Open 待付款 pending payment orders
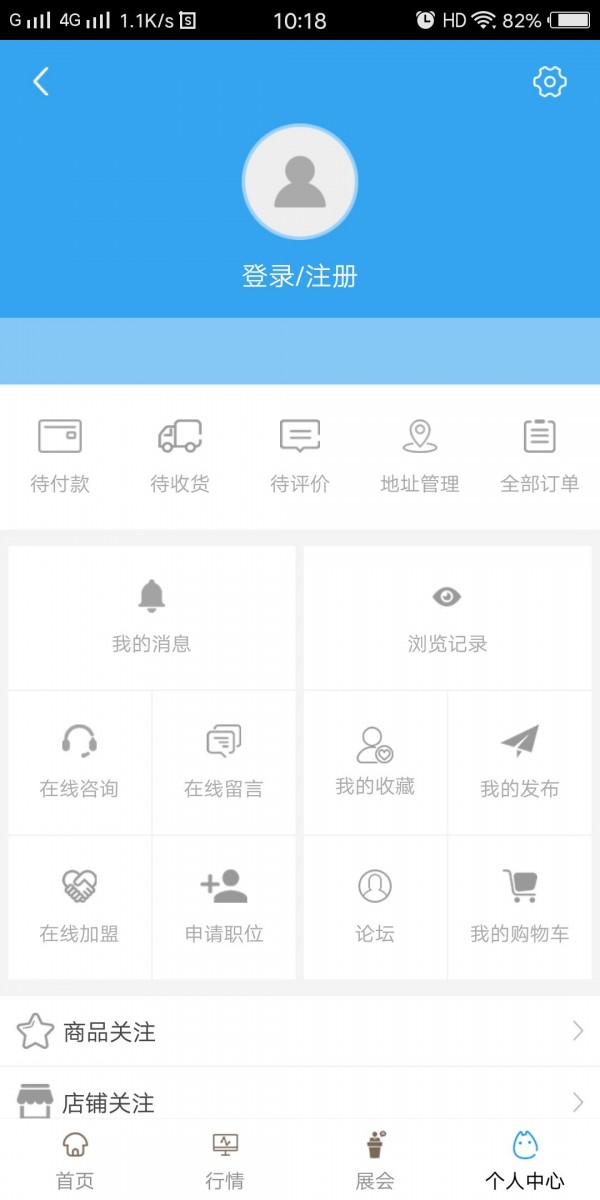The image size is (600, 1200). coord(60,456)
